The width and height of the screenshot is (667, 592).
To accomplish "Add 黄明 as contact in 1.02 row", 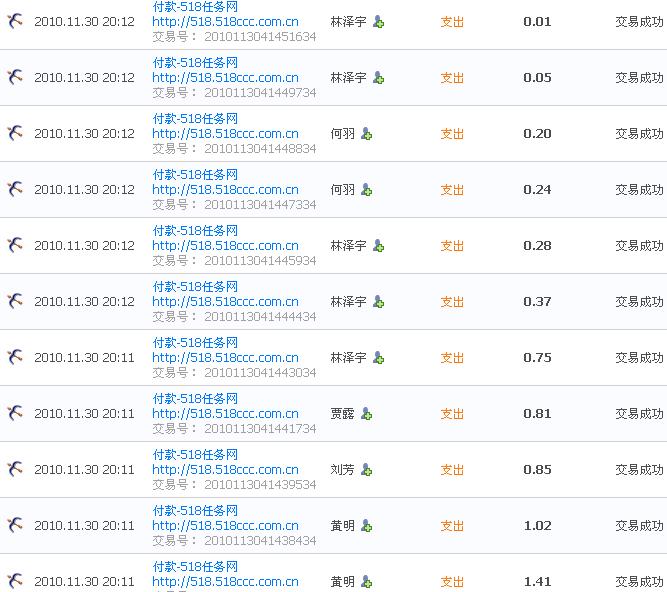I will pyautogui.click(x=367, y=526).
